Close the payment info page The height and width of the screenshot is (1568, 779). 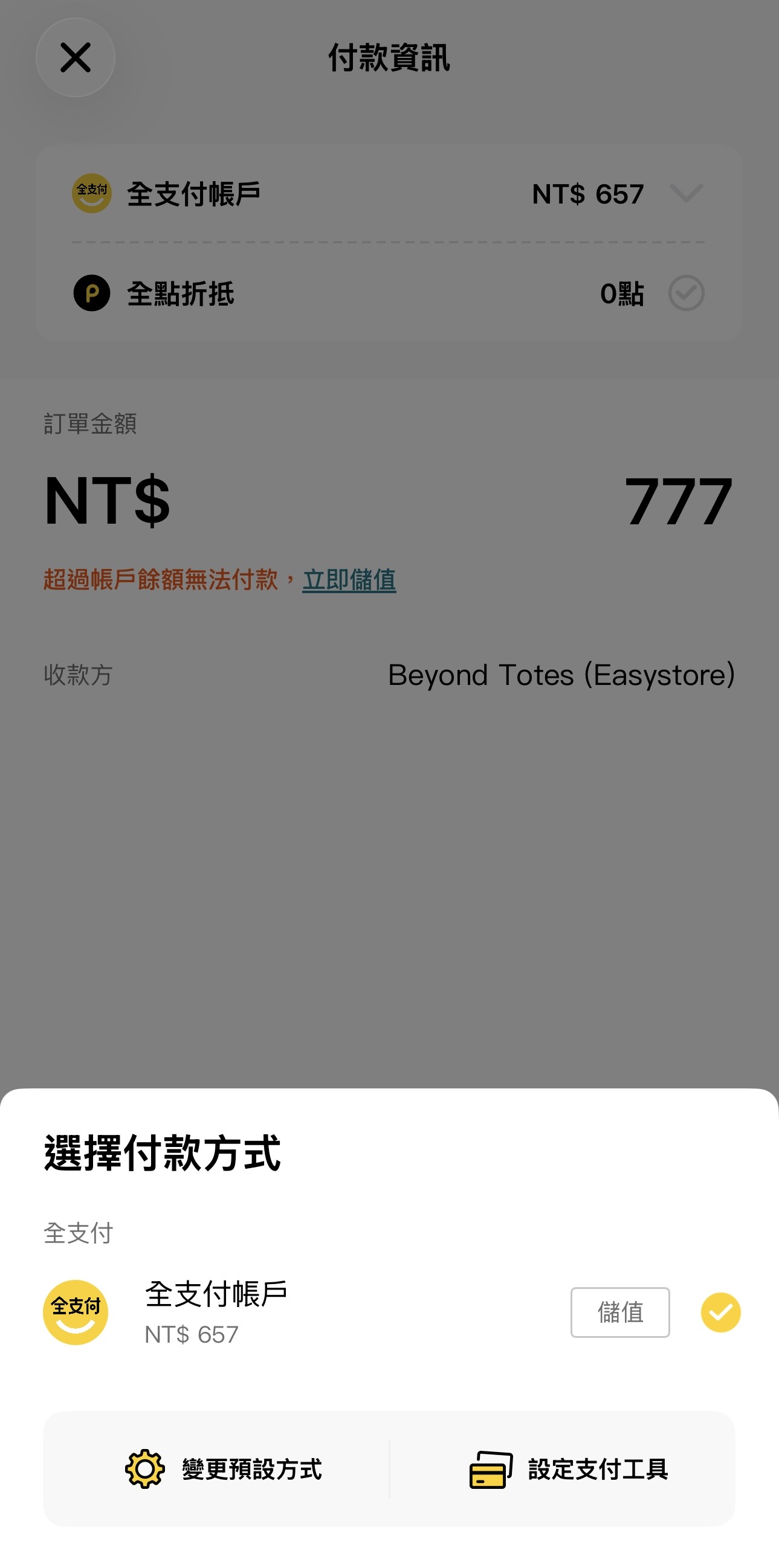click(76, 58)
